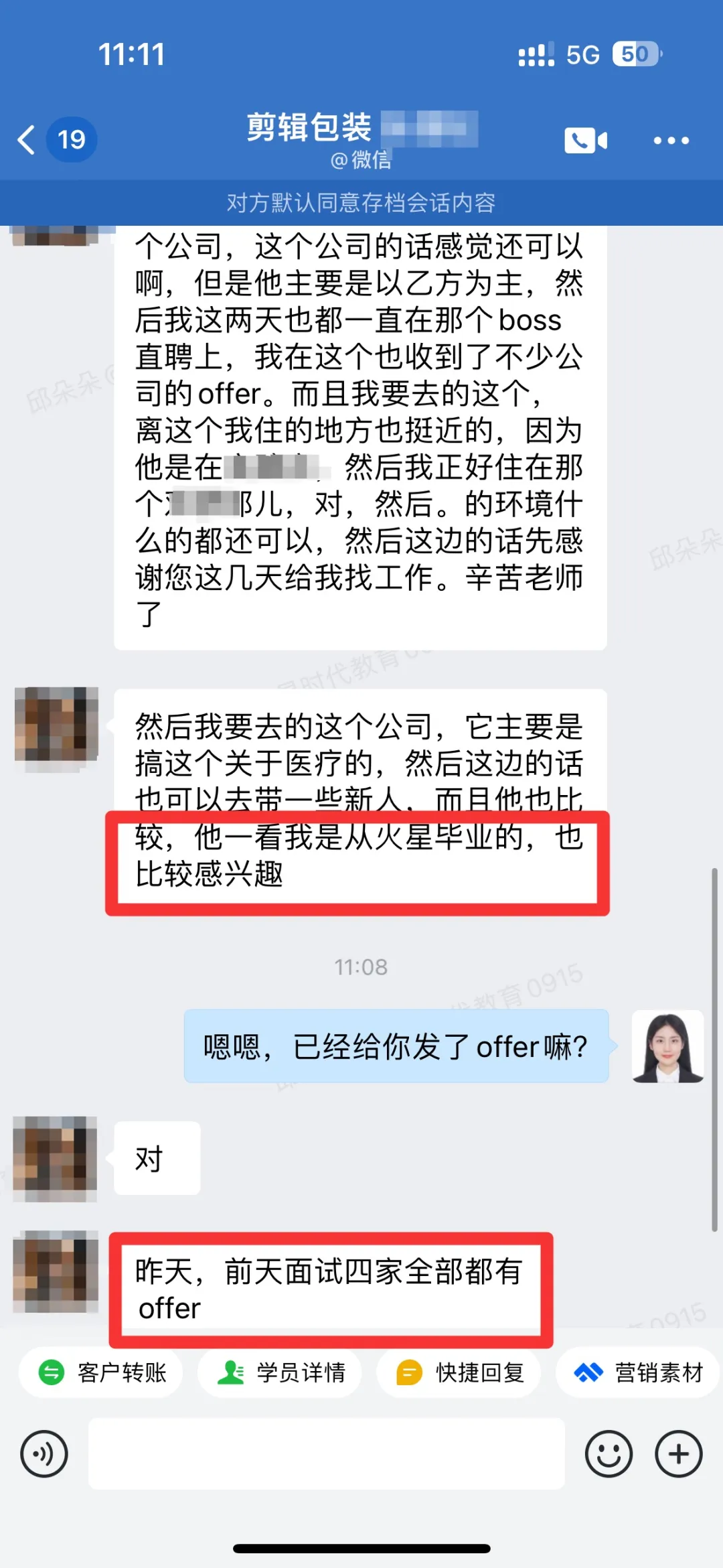The width and height of the screenshot is (723, 1568).
Task: Tap my profile avatar beside the offer question
Action: coord(667,1046)
